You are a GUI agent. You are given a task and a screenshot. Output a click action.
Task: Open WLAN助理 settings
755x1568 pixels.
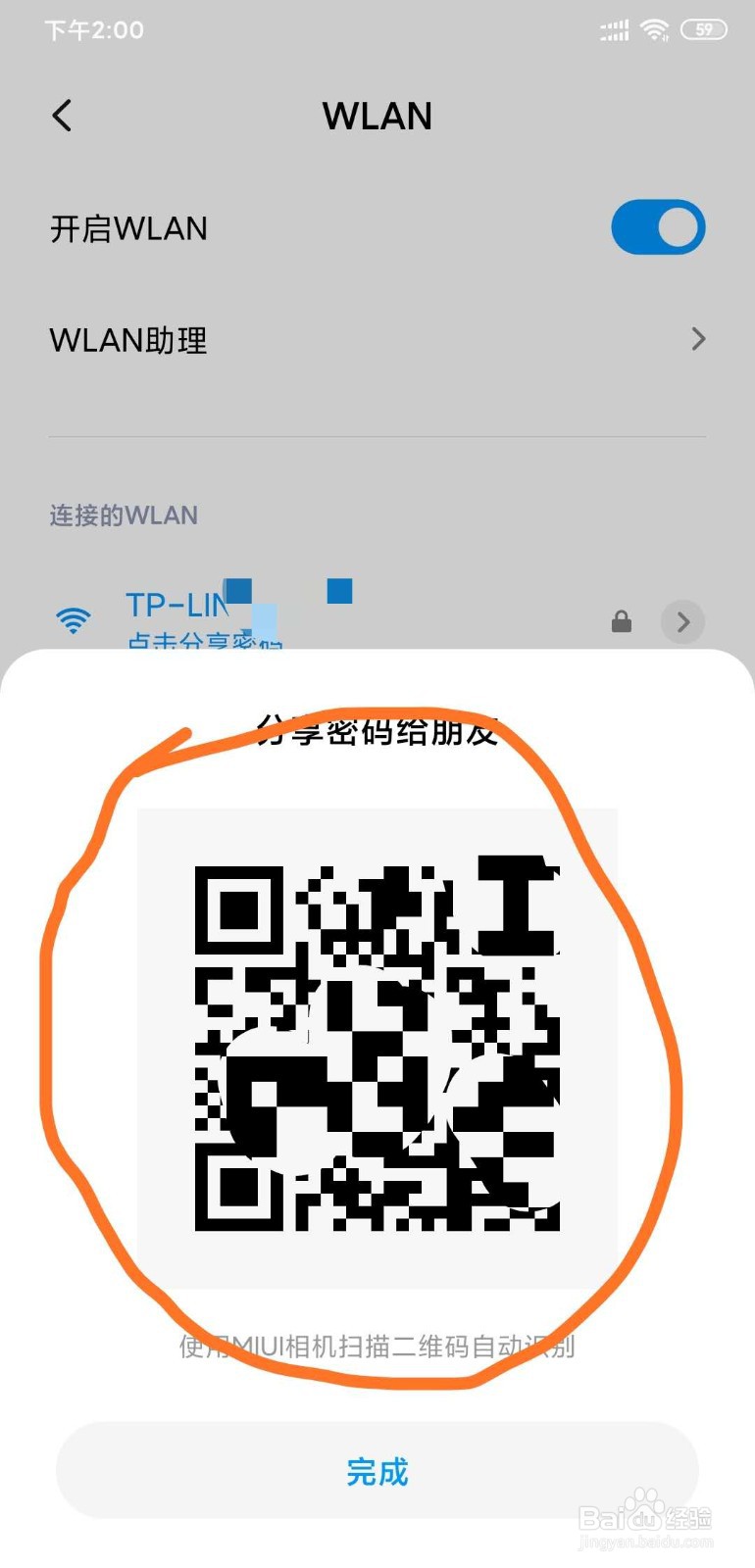(x=377, y=340)
